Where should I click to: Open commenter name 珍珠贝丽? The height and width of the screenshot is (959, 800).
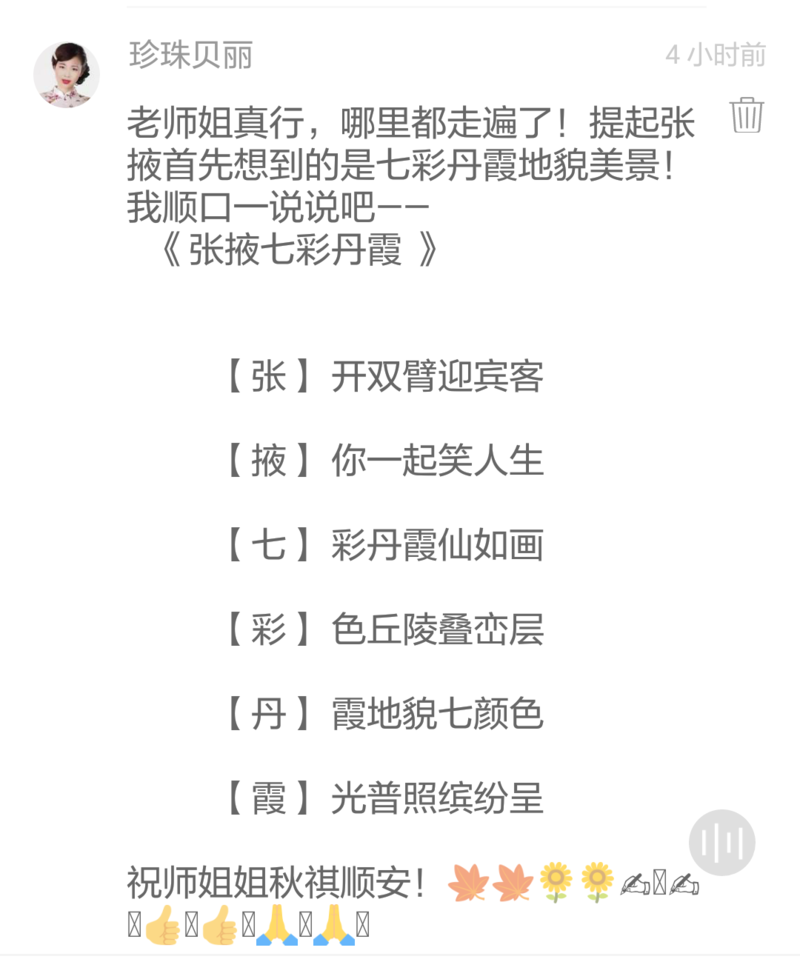[190, 55]
